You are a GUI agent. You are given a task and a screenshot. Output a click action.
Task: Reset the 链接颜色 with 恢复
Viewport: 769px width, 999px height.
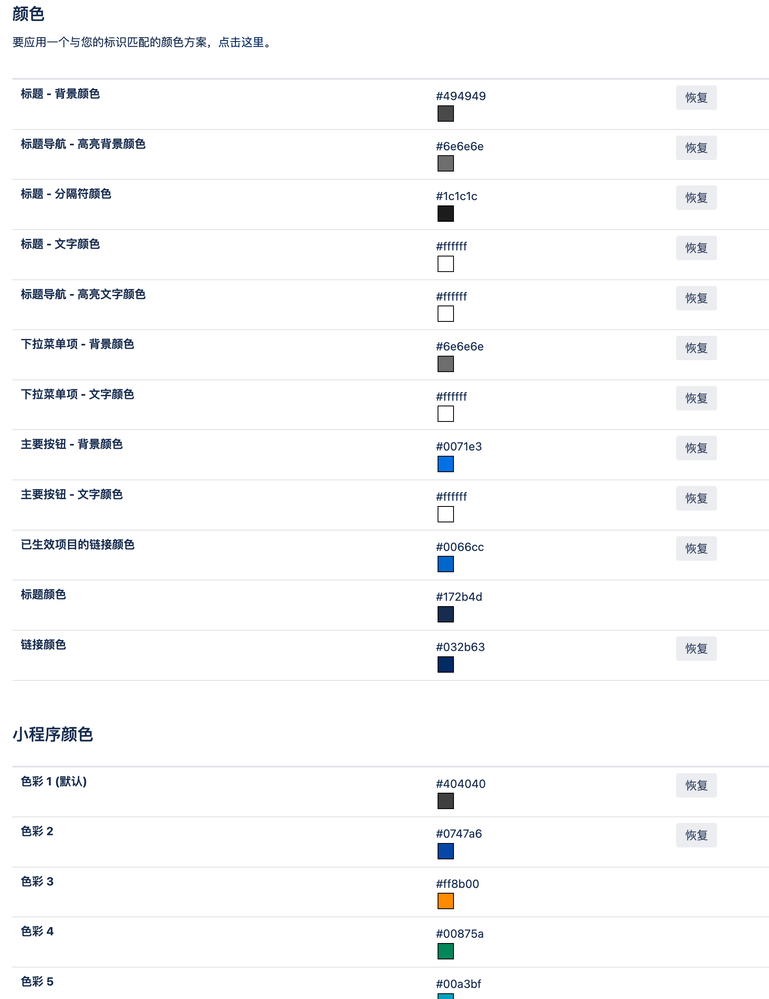tap(696, 649)
